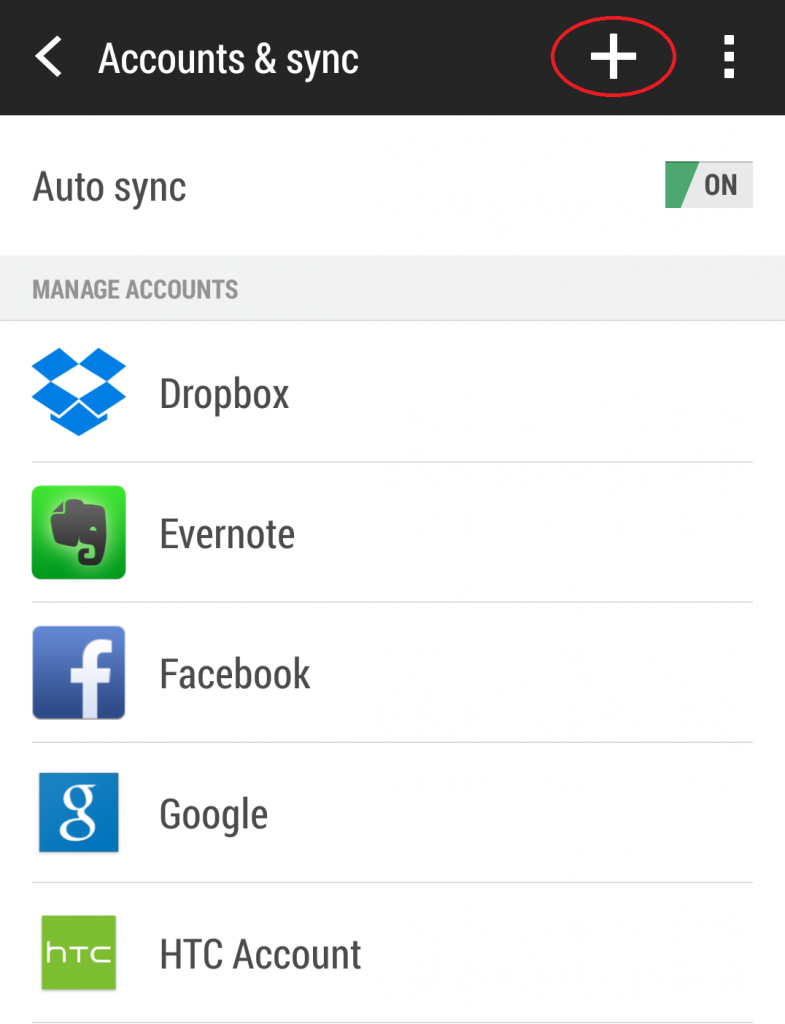
Task: Select the HTC Account icon
Action: click(x=78, y=953)
